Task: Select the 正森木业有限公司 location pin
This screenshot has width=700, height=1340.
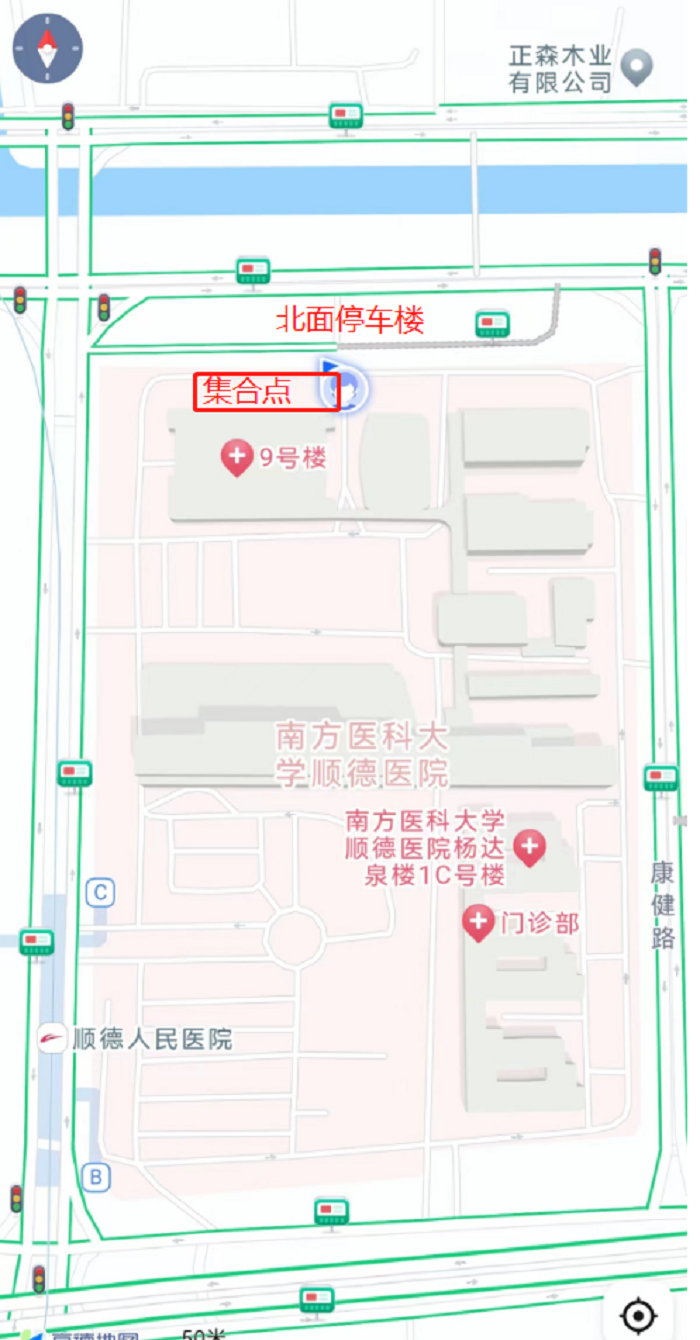Action: (636, 68)
